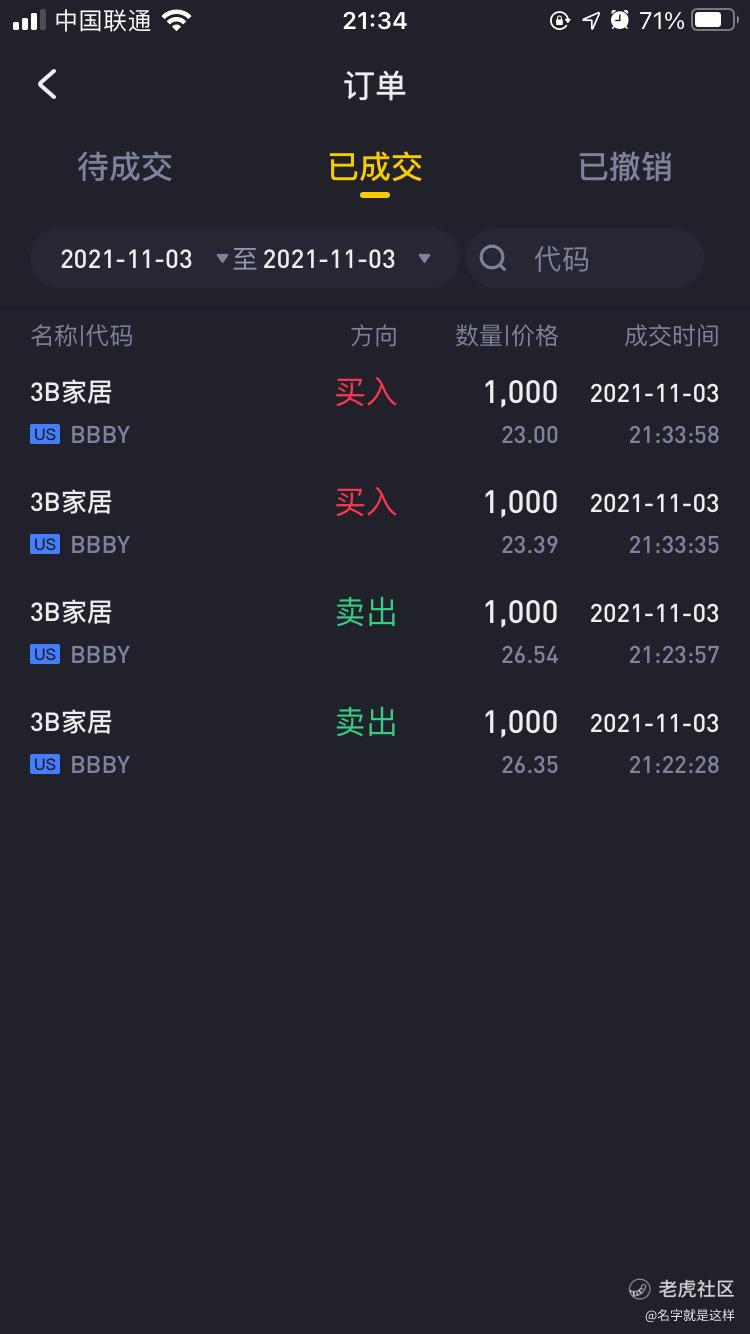750x1334 pixels.
Task: Open BBBY sell order priced 26.54
Action: click(375, 632)
